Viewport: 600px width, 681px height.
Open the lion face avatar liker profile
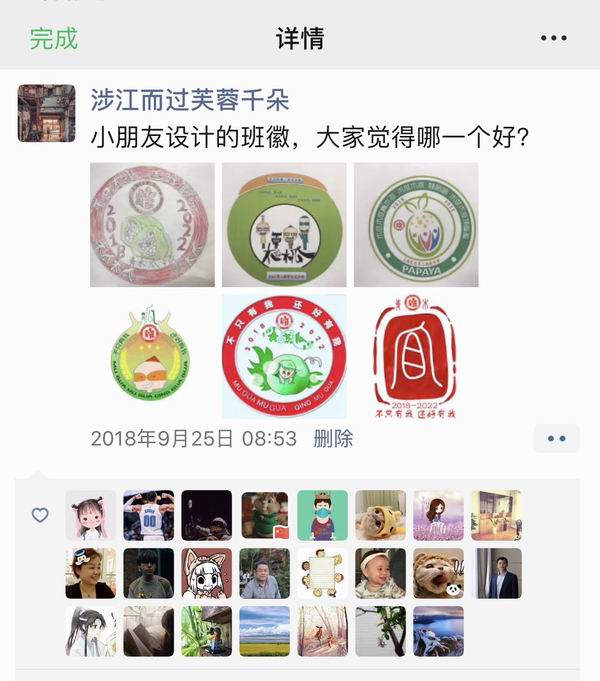coord(439,573)
